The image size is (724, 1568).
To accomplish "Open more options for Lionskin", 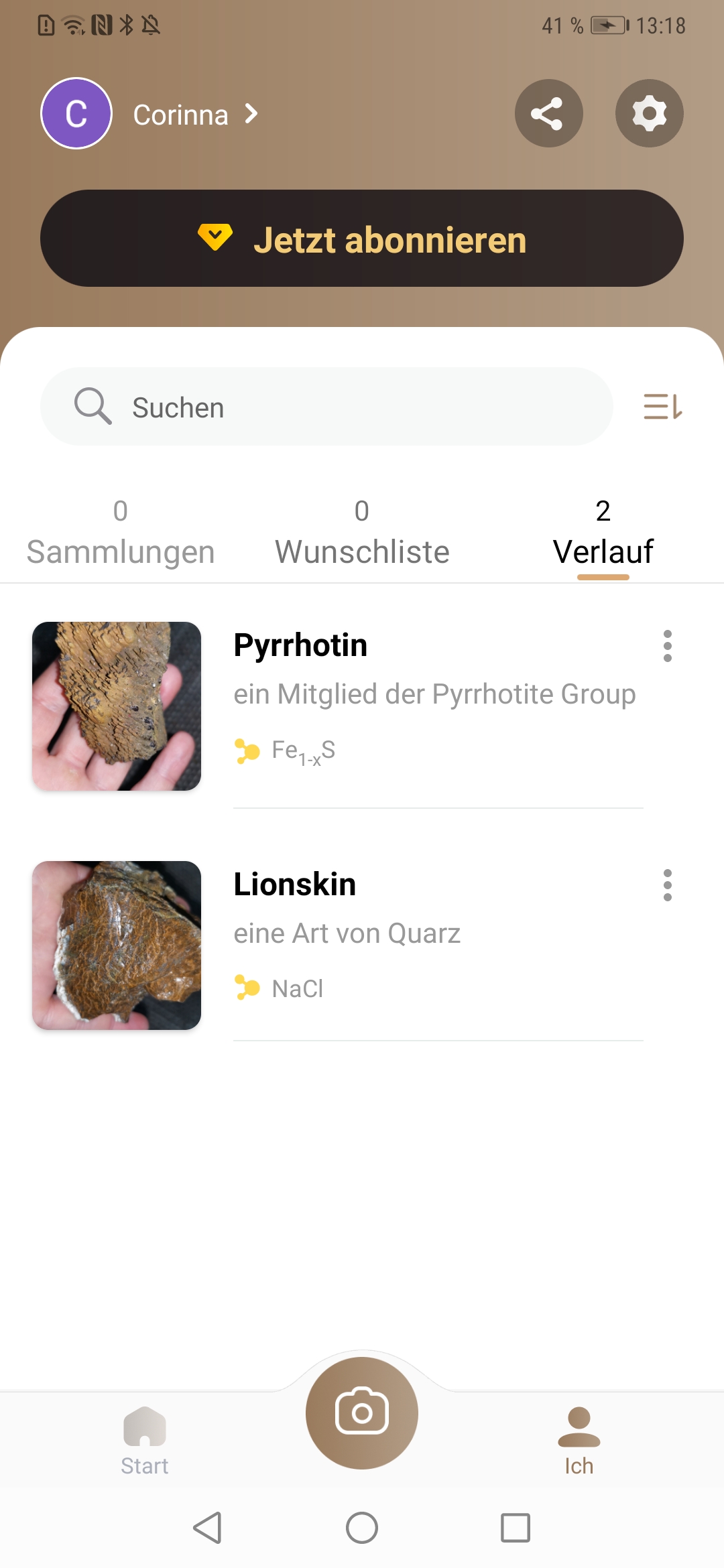I will point(667,885).
